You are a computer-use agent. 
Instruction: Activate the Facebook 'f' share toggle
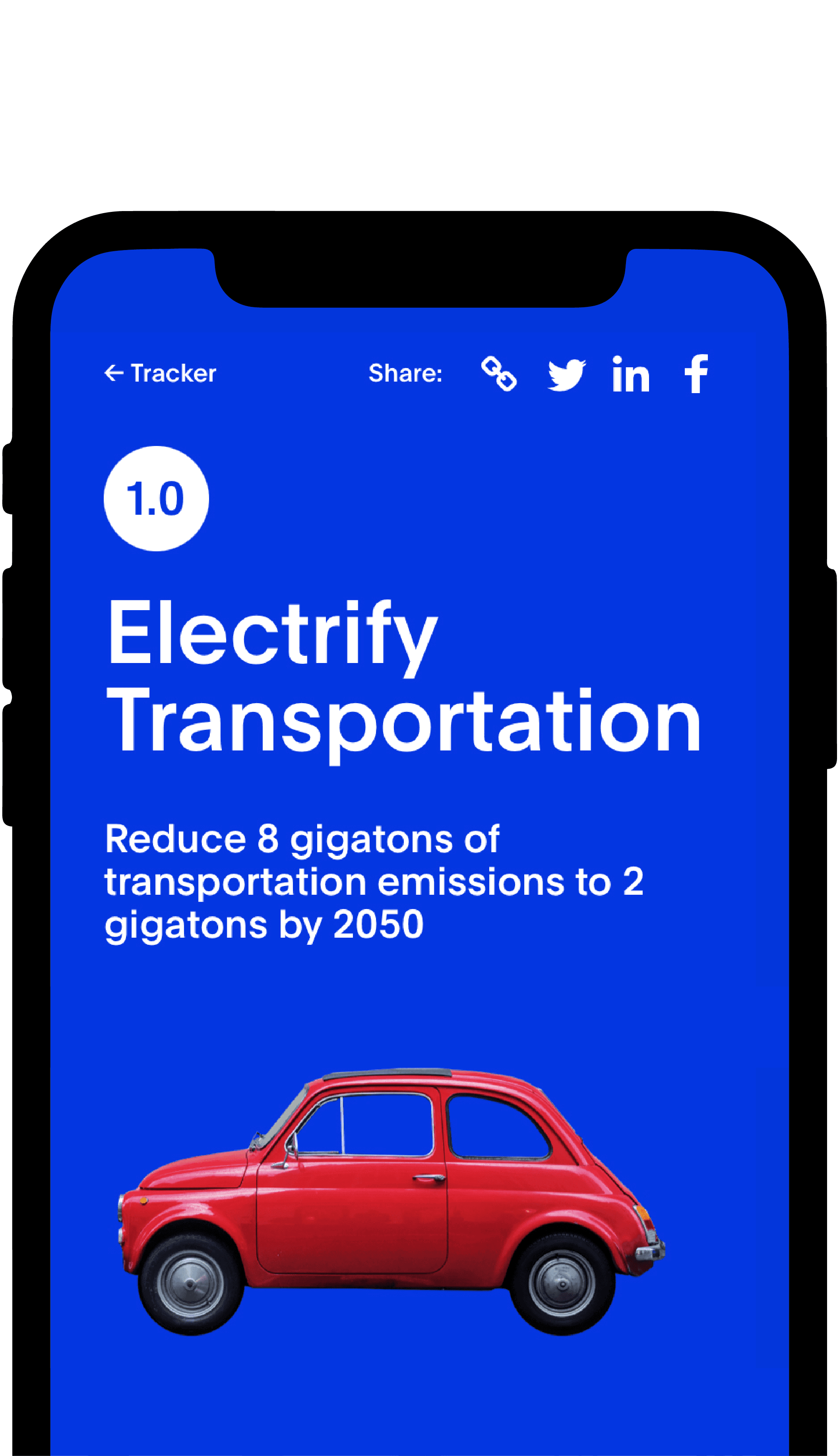(697, 373)
